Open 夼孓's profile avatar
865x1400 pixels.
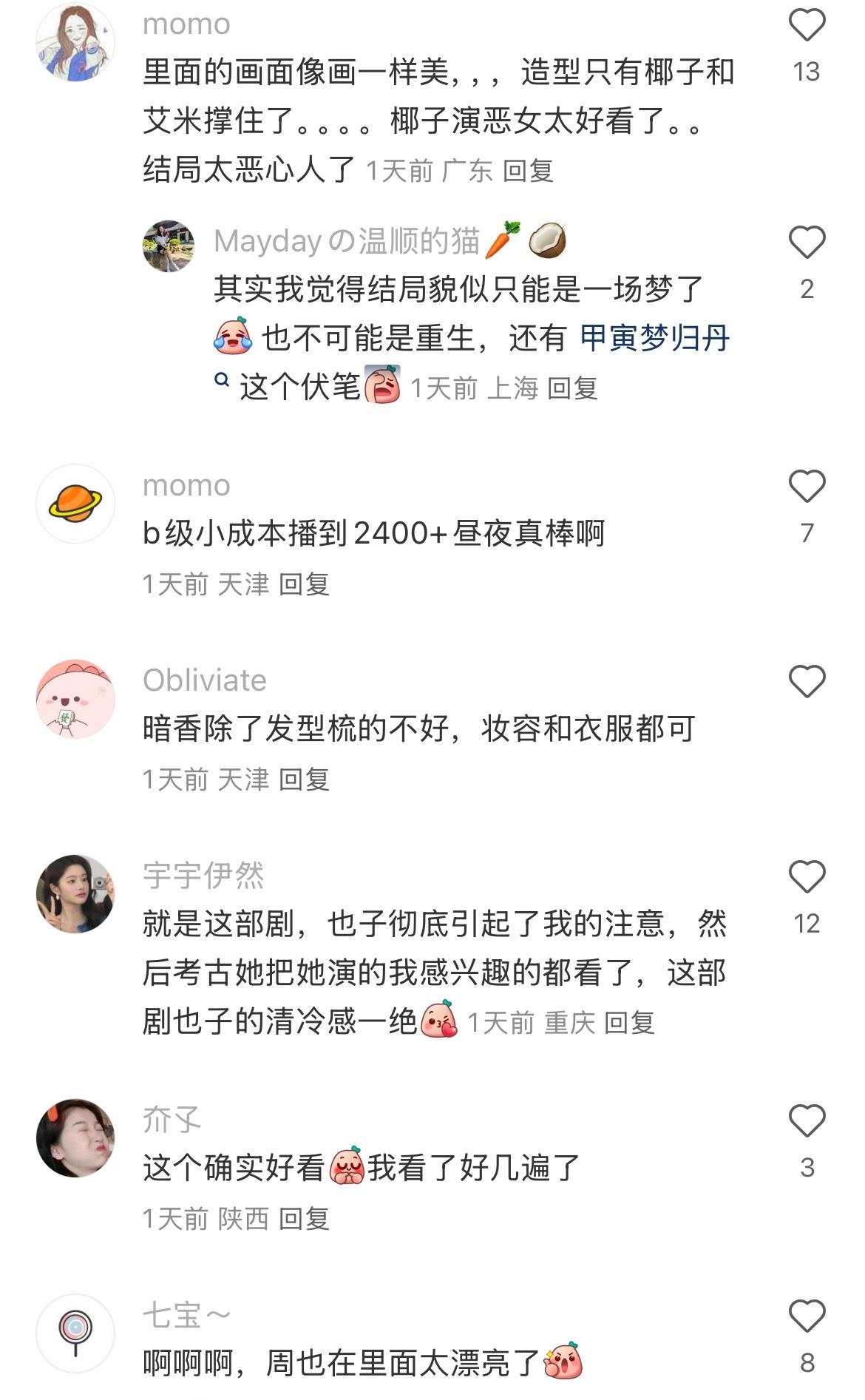coord(75,1138)
